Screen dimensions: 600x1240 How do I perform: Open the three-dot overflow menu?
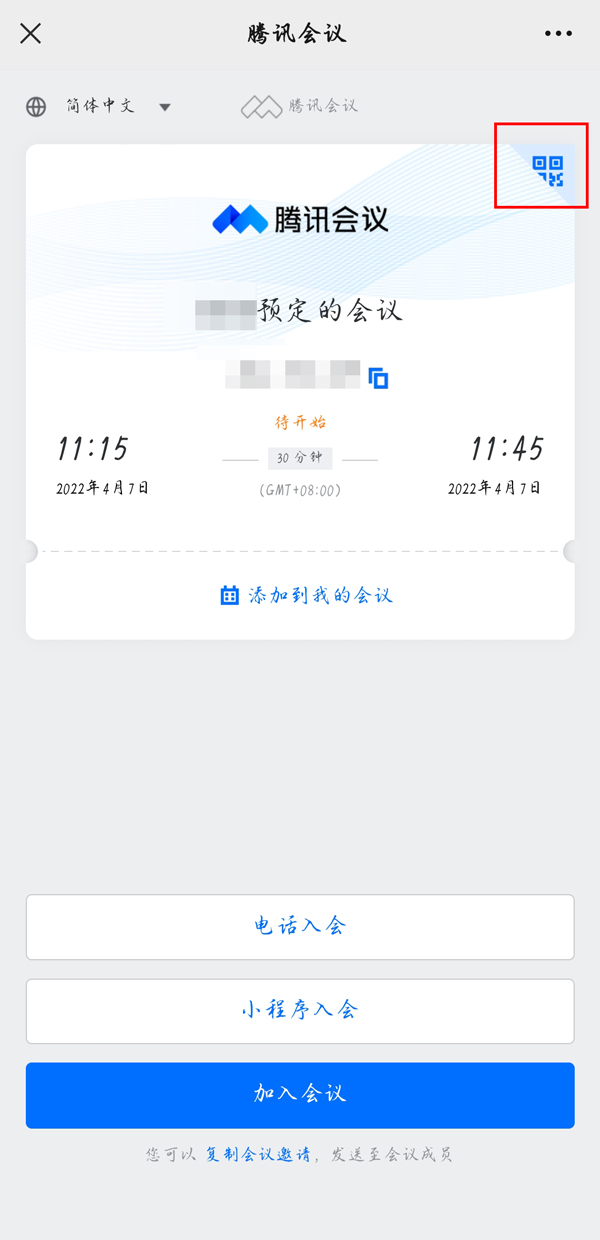(x=558, y=33)
